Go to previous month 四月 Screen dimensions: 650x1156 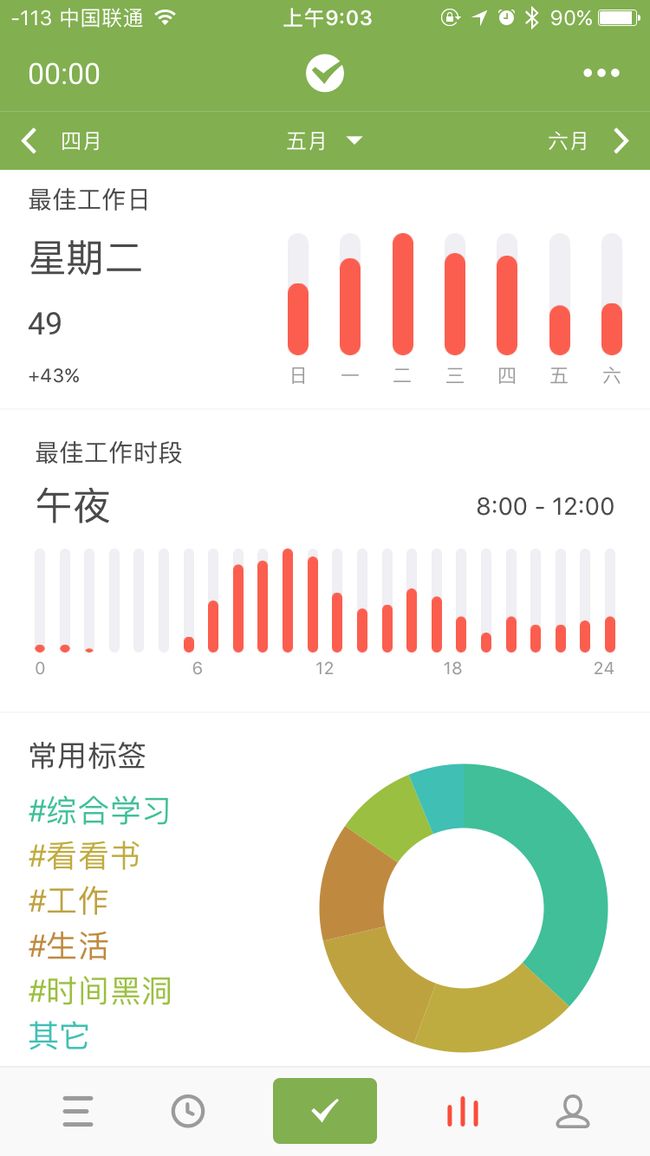click(x=60, y=140)
